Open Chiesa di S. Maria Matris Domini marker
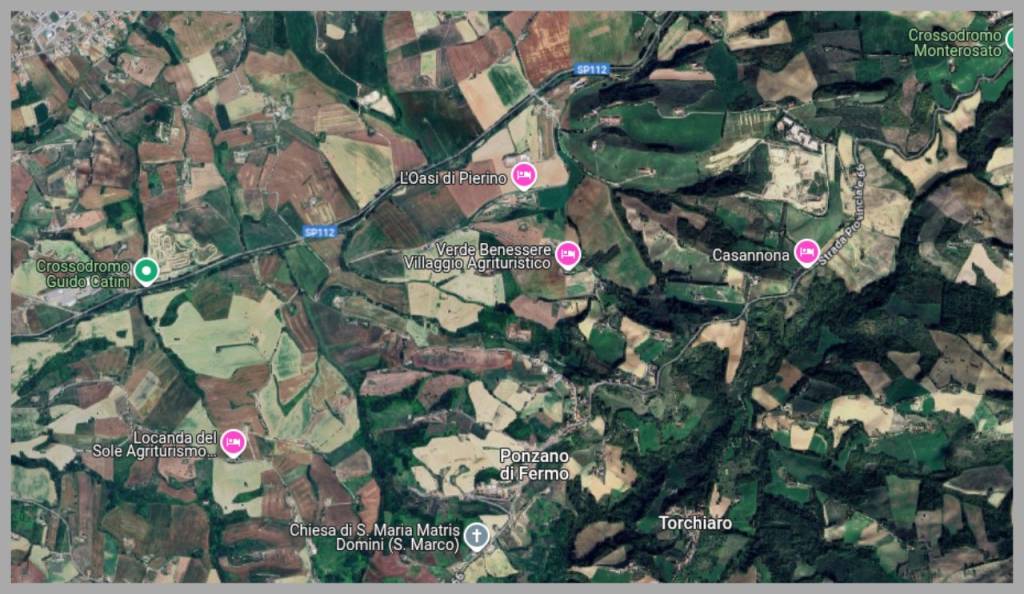 [477, 535]
